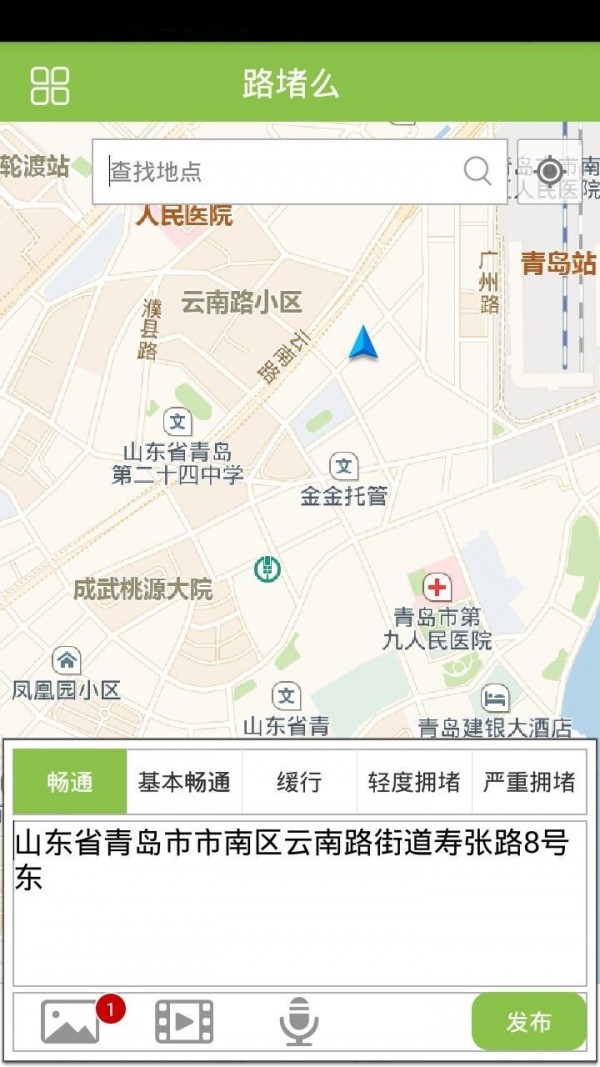Image resolution: width=600 pixels, height=1067 pixels.
Task: Select the 畅通 traffic status
Action: pyautogui.click(x=70, y=781)
